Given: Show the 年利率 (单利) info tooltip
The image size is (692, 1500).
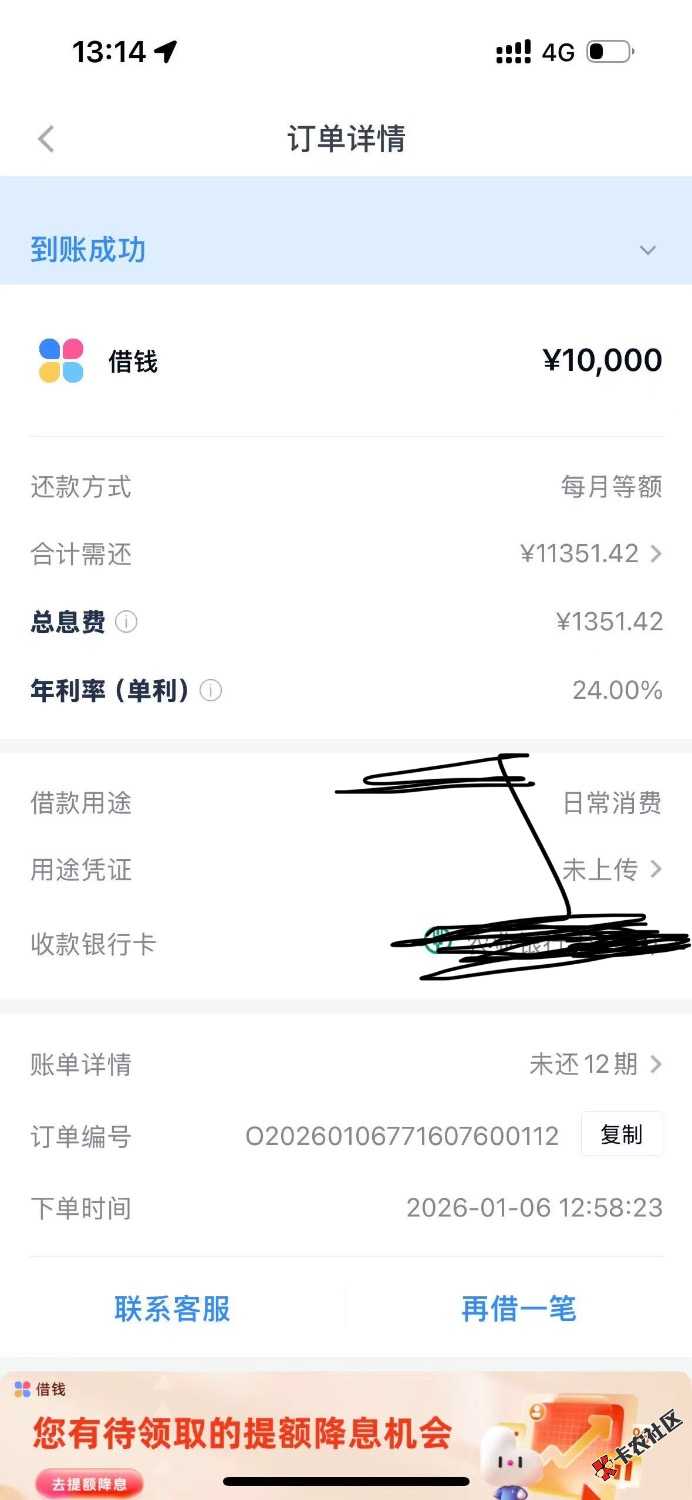Looking at the screenshot, I should click(x=211, y=690).
